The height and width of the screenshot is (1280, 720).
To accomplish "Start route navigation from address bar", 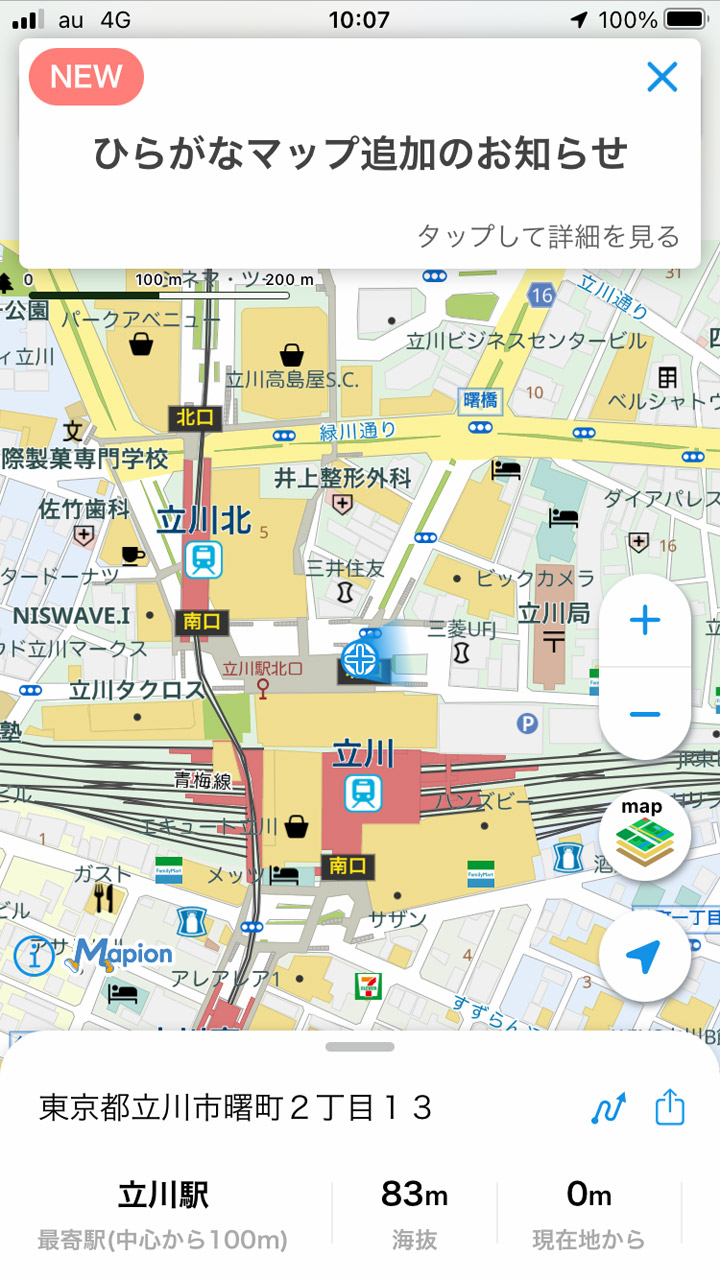I will coord(611,1108).
